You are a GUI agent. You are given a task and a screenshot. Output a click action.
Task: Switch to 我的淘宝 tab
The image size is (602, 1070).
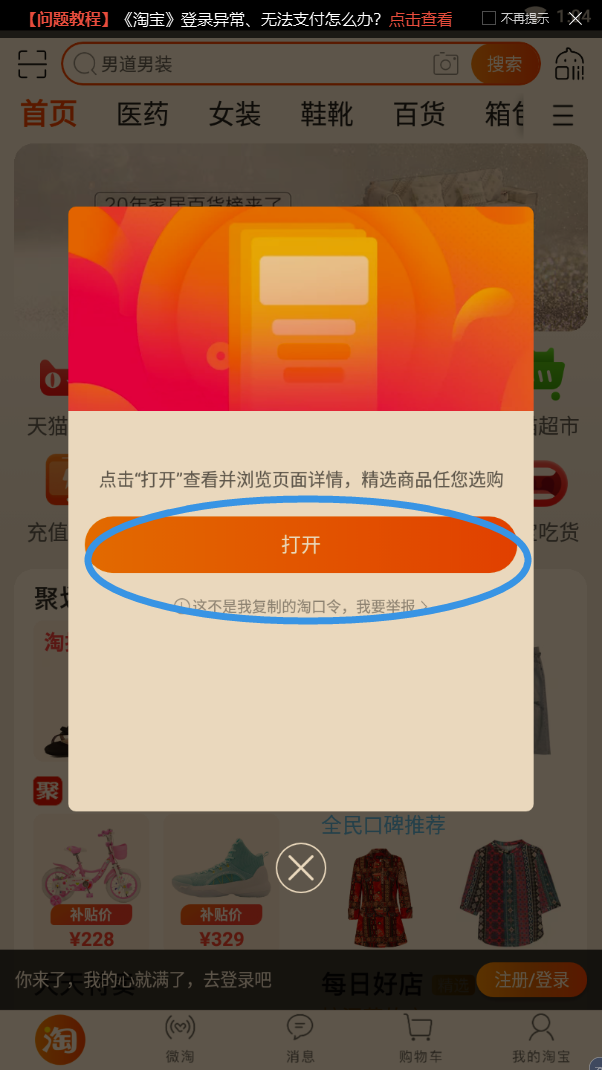pyautogui.click(x=541, y=1038)
